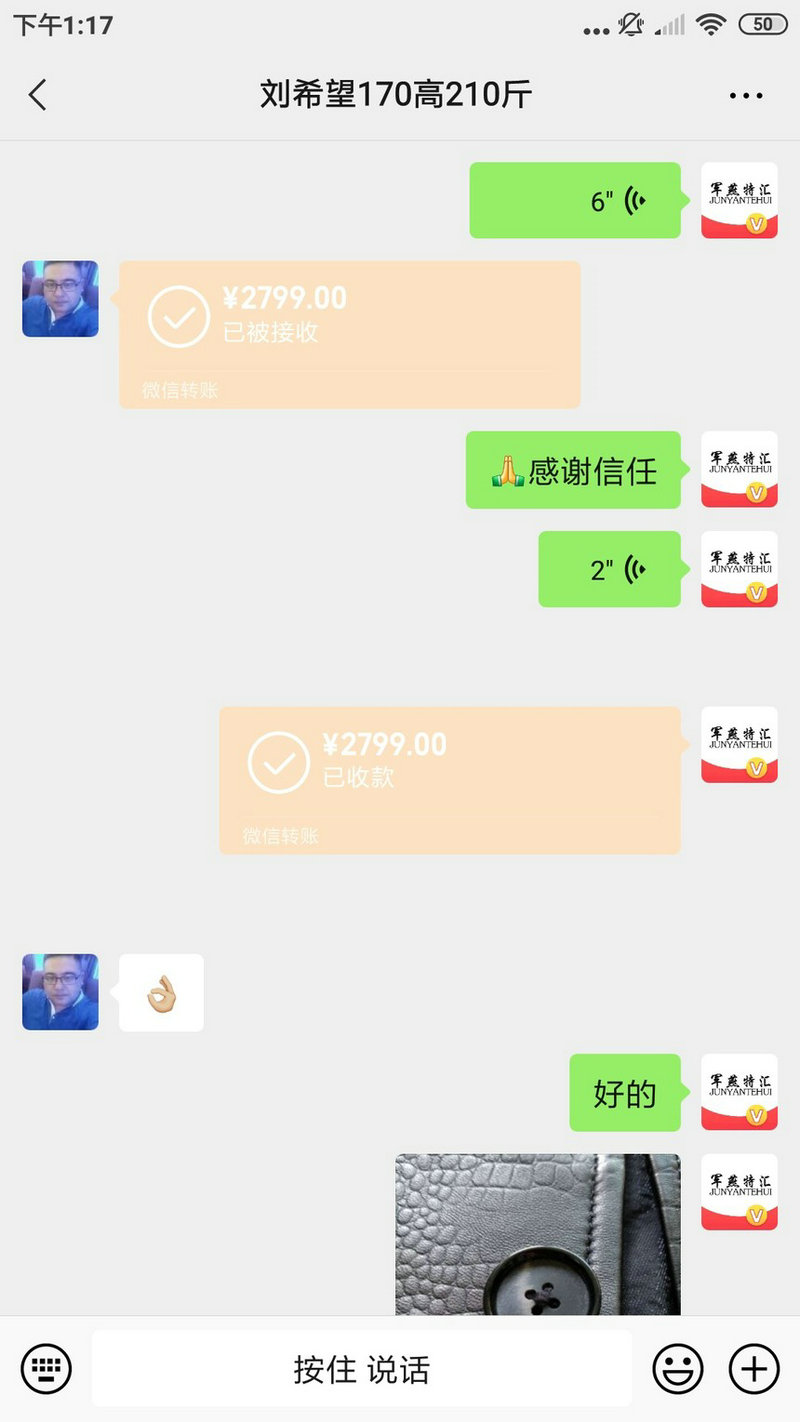Open the ¥2799.00 transfer marked 已收款
This screenshot has width=800, height=1422.
point(449,780)
